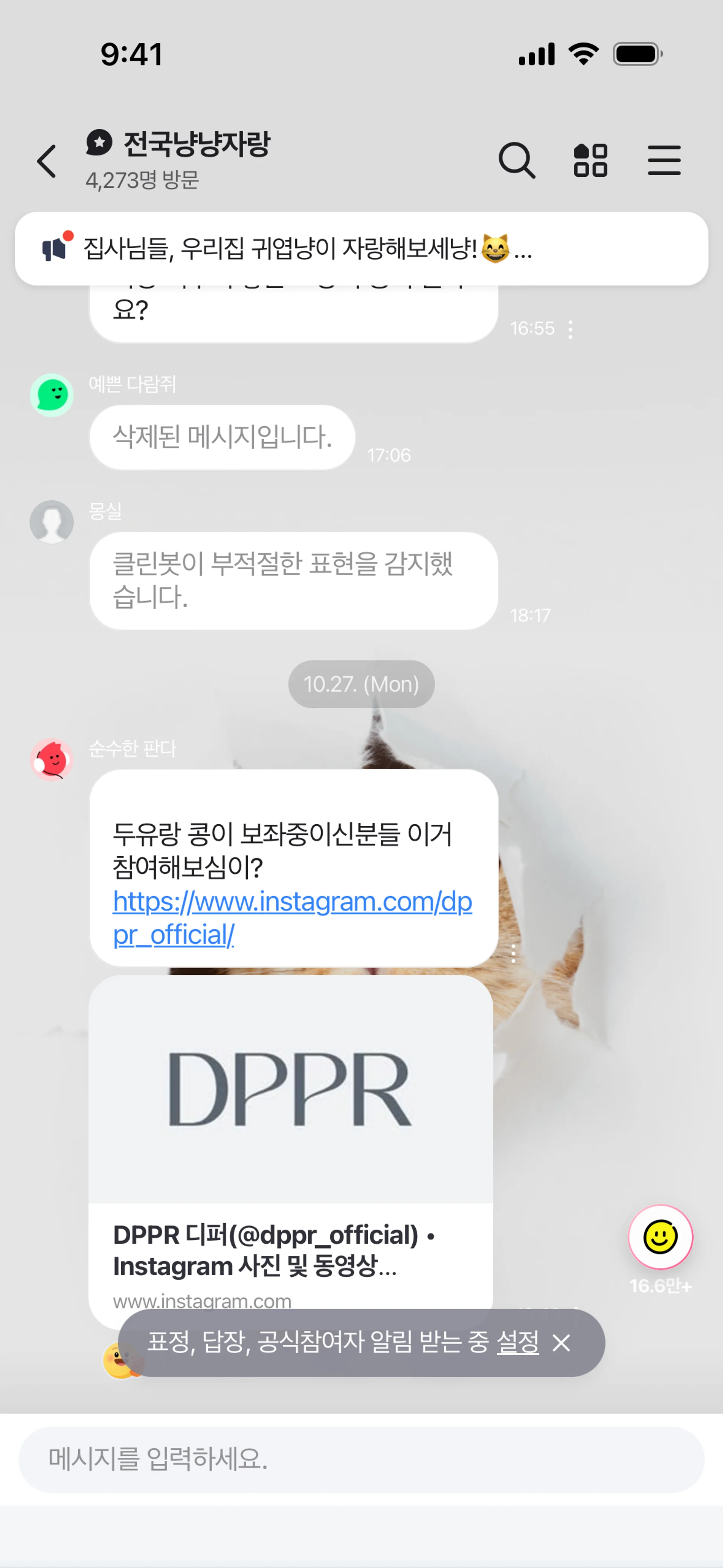Open the pinned notice banner

point(361,248)
